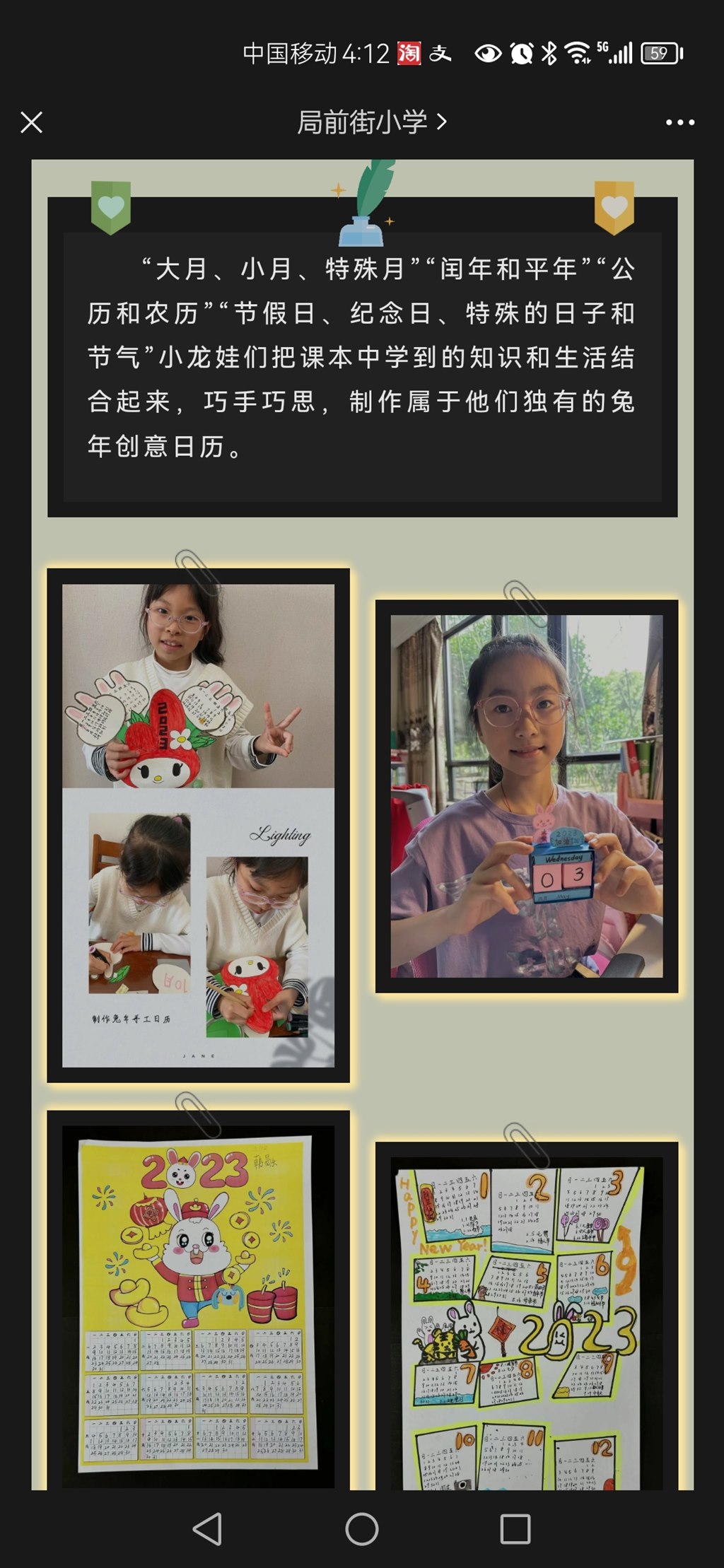The height and width of the screenshot is (1568, 724).
Task: Close the article page
Action: tap(32, 122)
